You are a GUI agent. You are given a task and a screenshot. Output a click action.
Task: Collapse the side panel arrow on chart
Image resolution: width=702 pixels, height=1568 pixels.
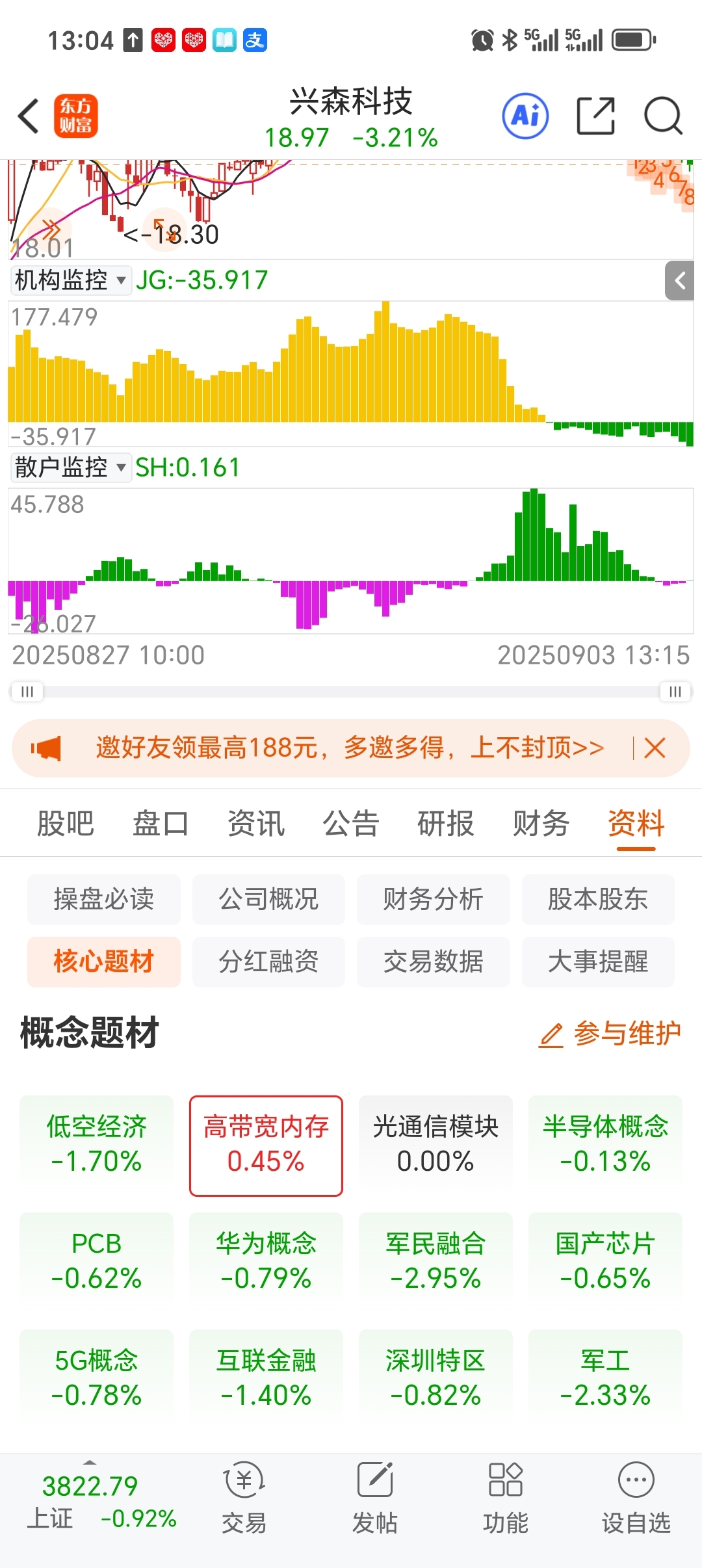point(680,281)
